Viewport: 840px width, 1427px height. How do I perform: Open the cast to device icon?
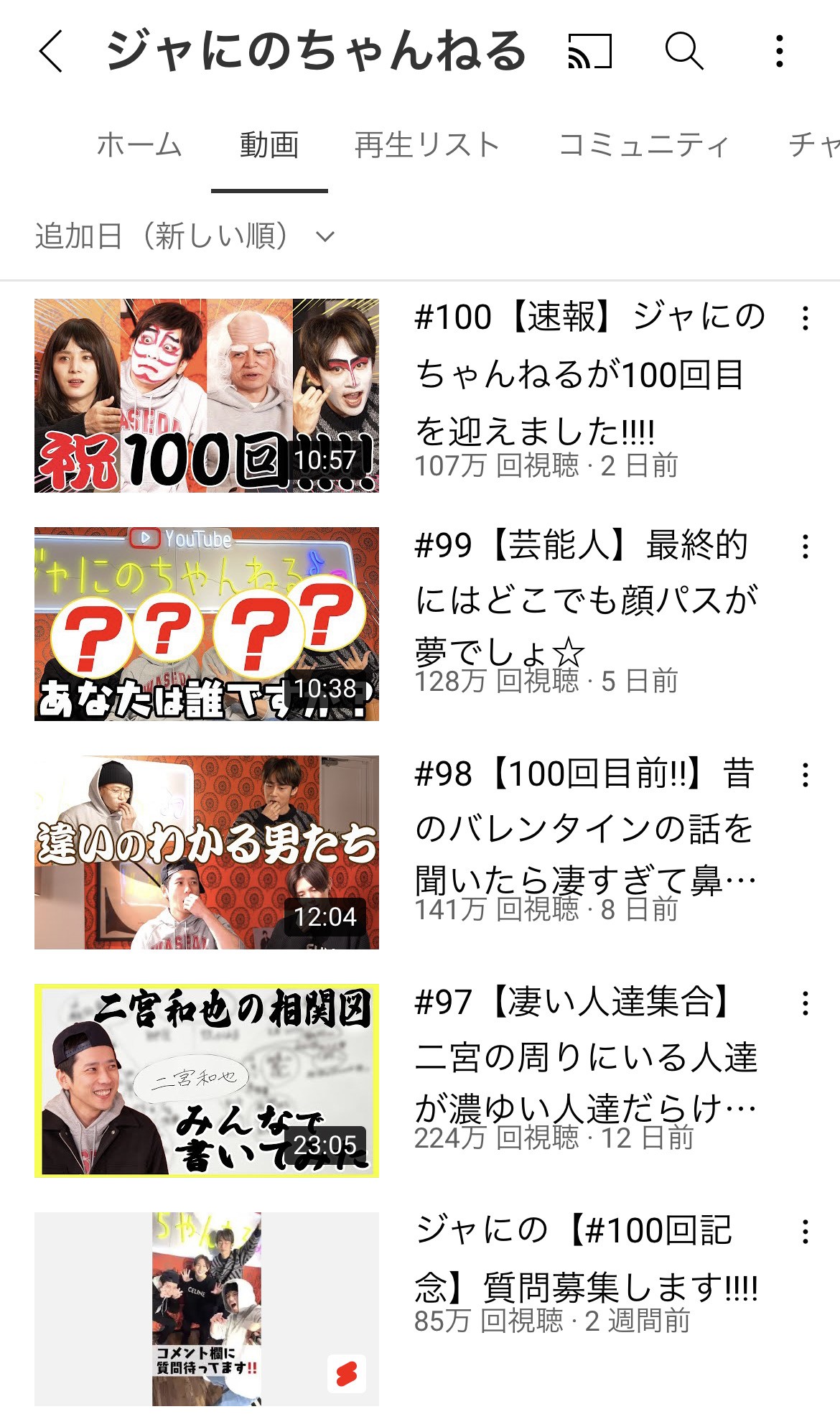coord(589,52)
